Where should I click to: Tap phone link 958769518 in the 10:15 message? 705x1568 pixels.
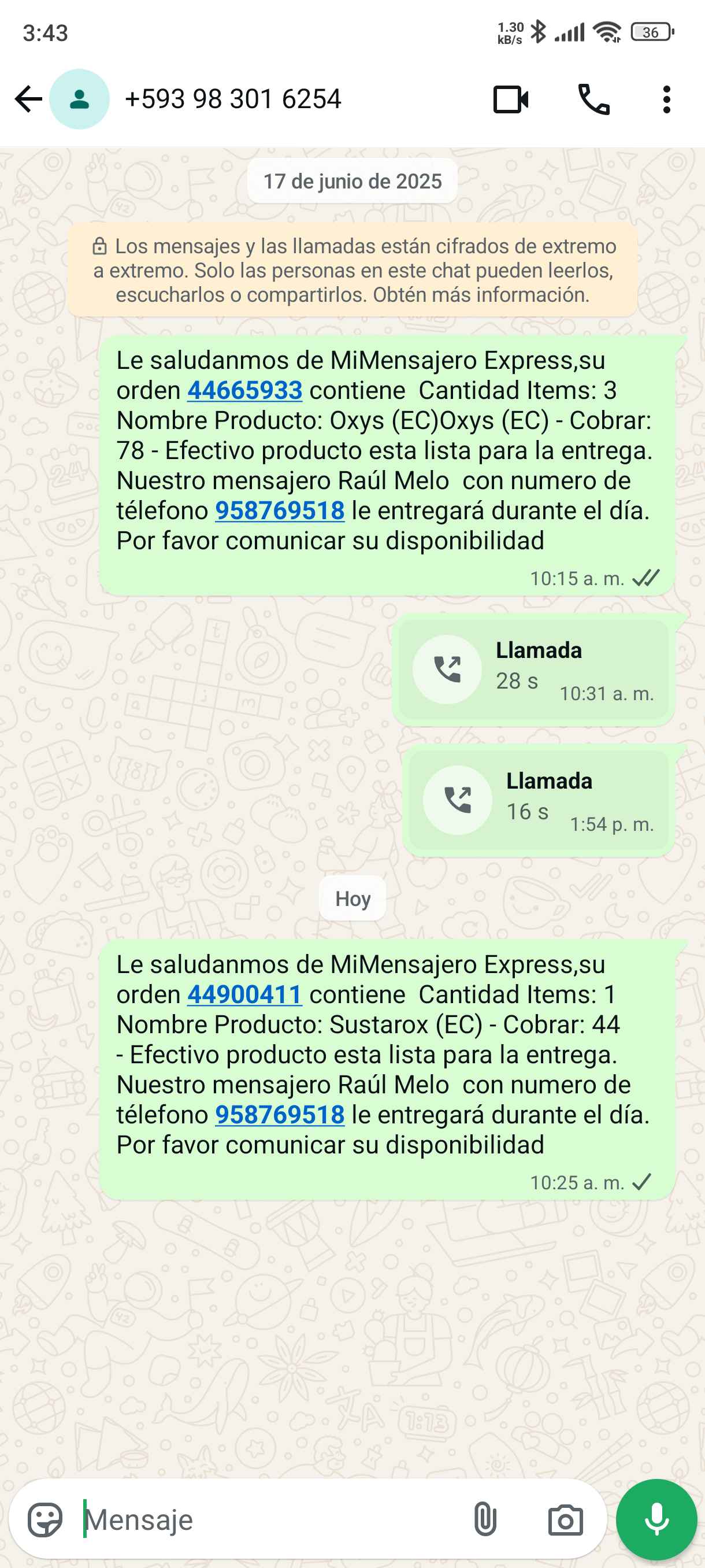pos(280,511)
